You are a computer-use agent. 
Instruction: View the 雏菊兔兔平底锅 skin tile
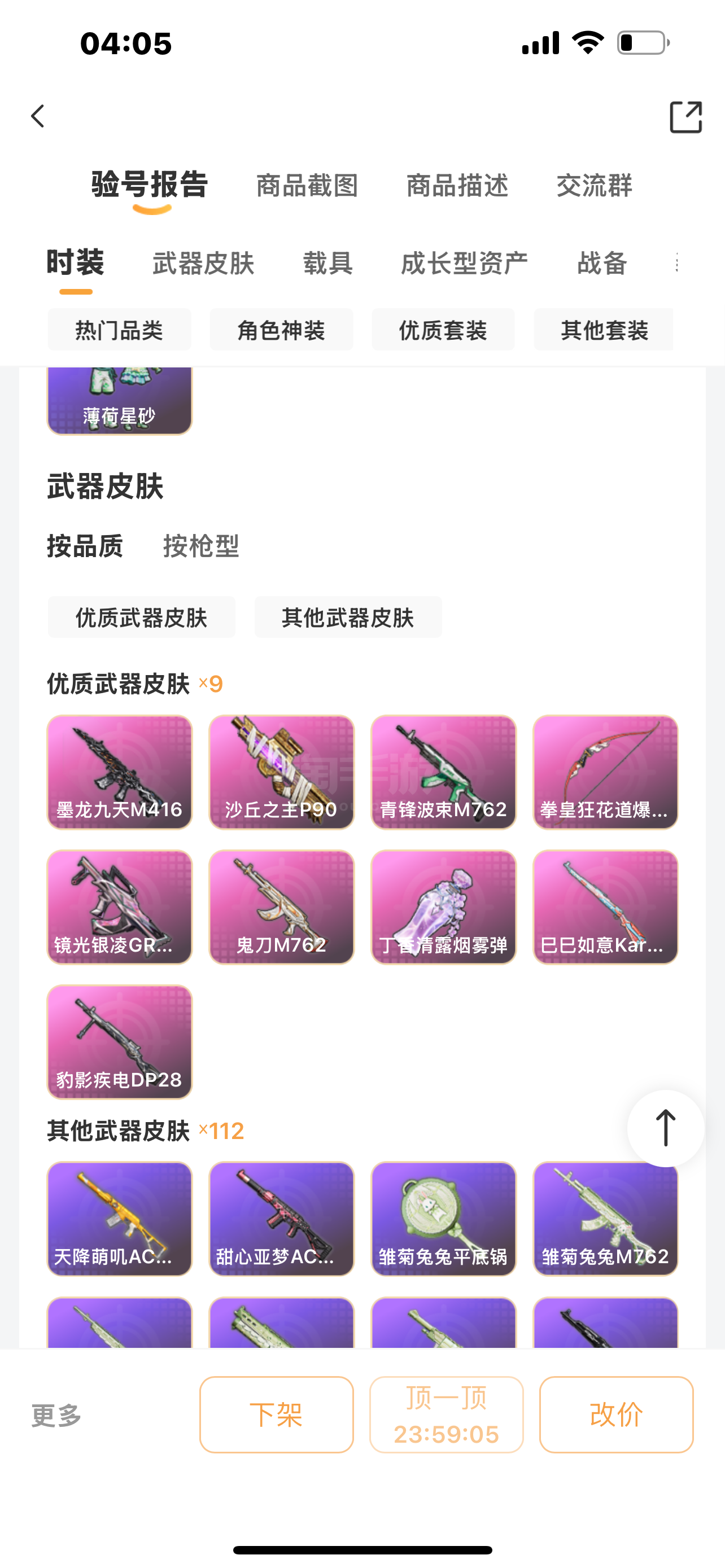(443, 1219)
